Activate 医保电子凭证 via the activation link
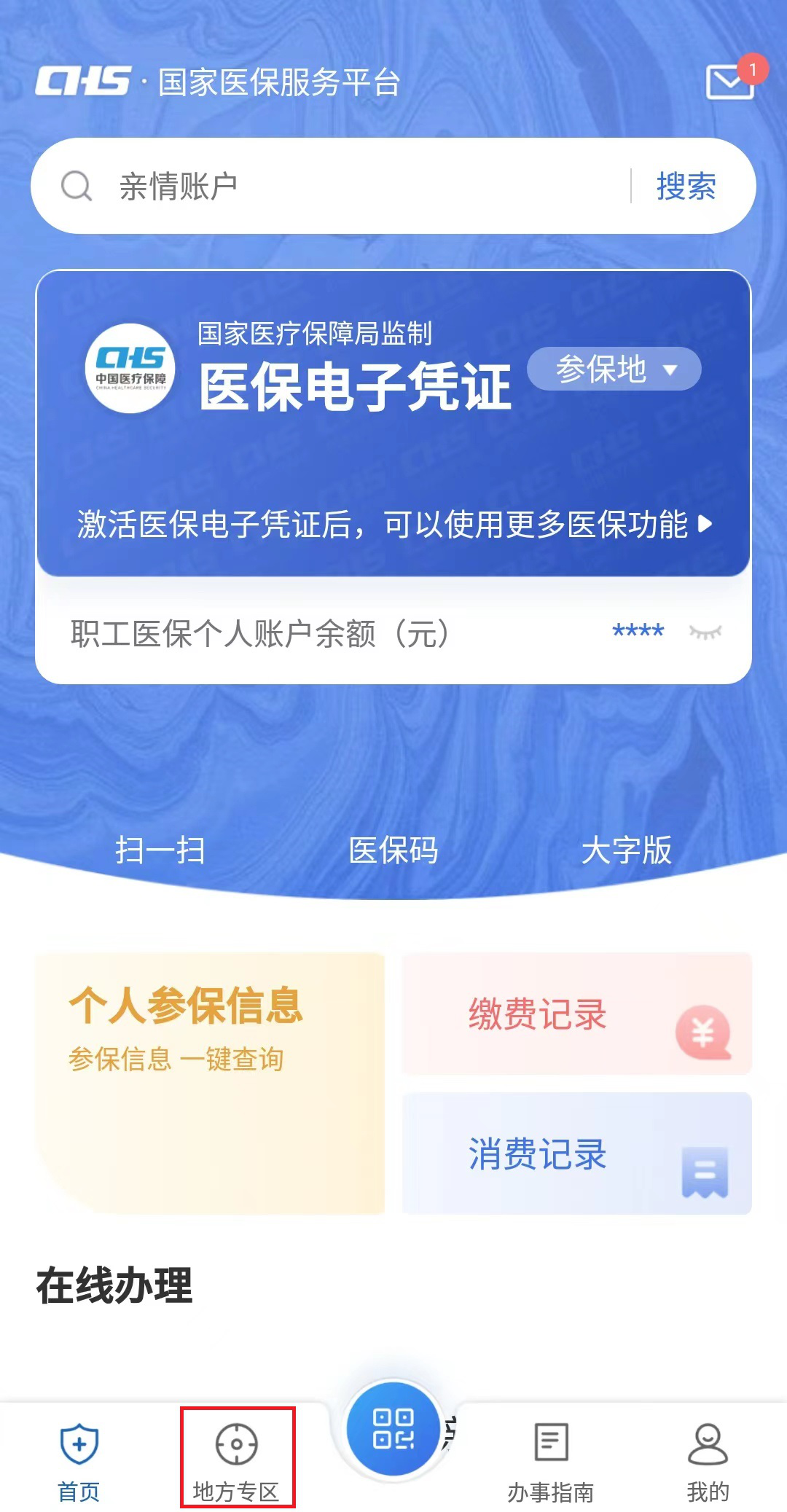This screenshot has height=1512, width=787. (x=393, y=524)
